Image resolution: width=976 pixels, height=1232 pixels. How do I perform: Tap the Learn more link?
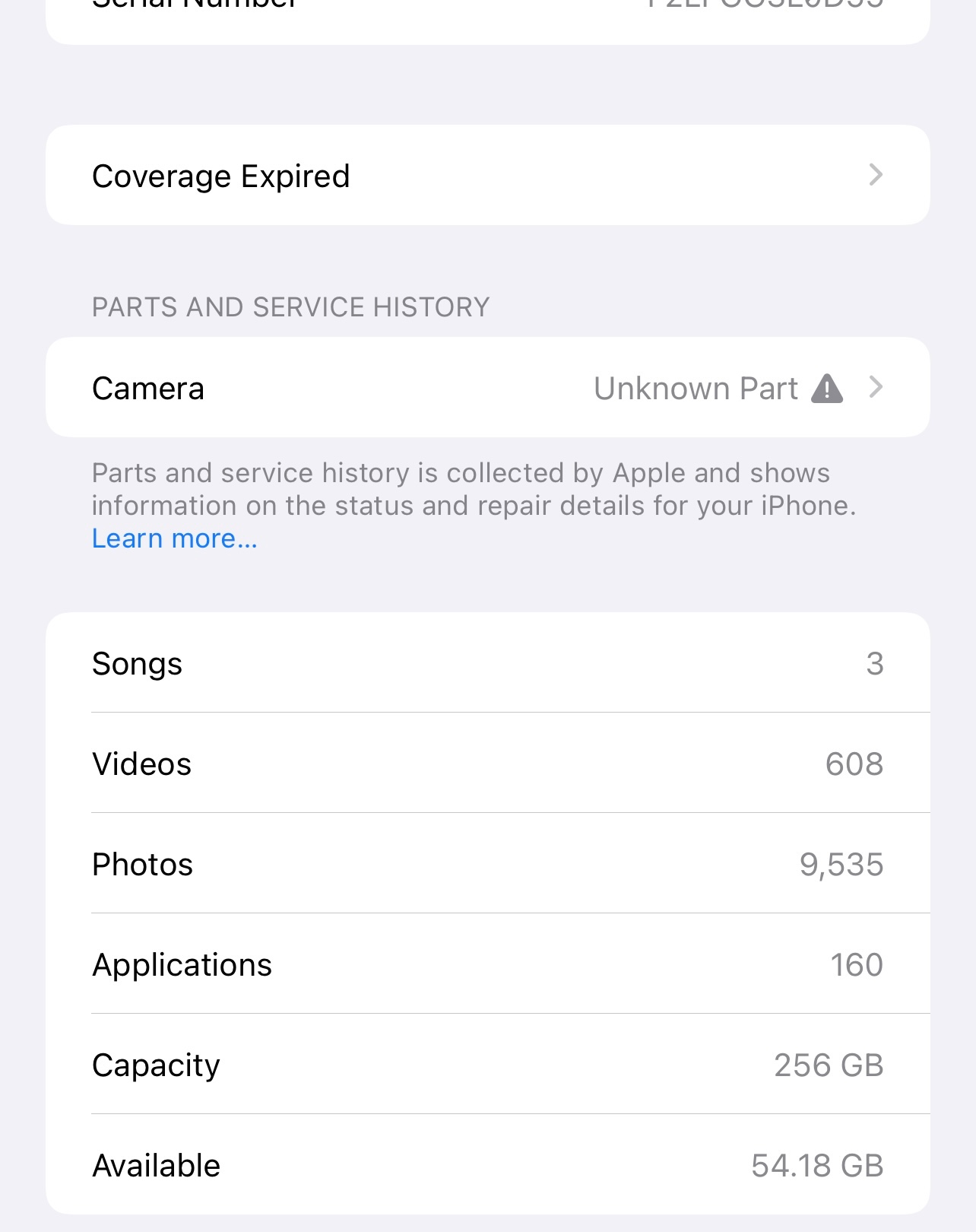[175, 538]
